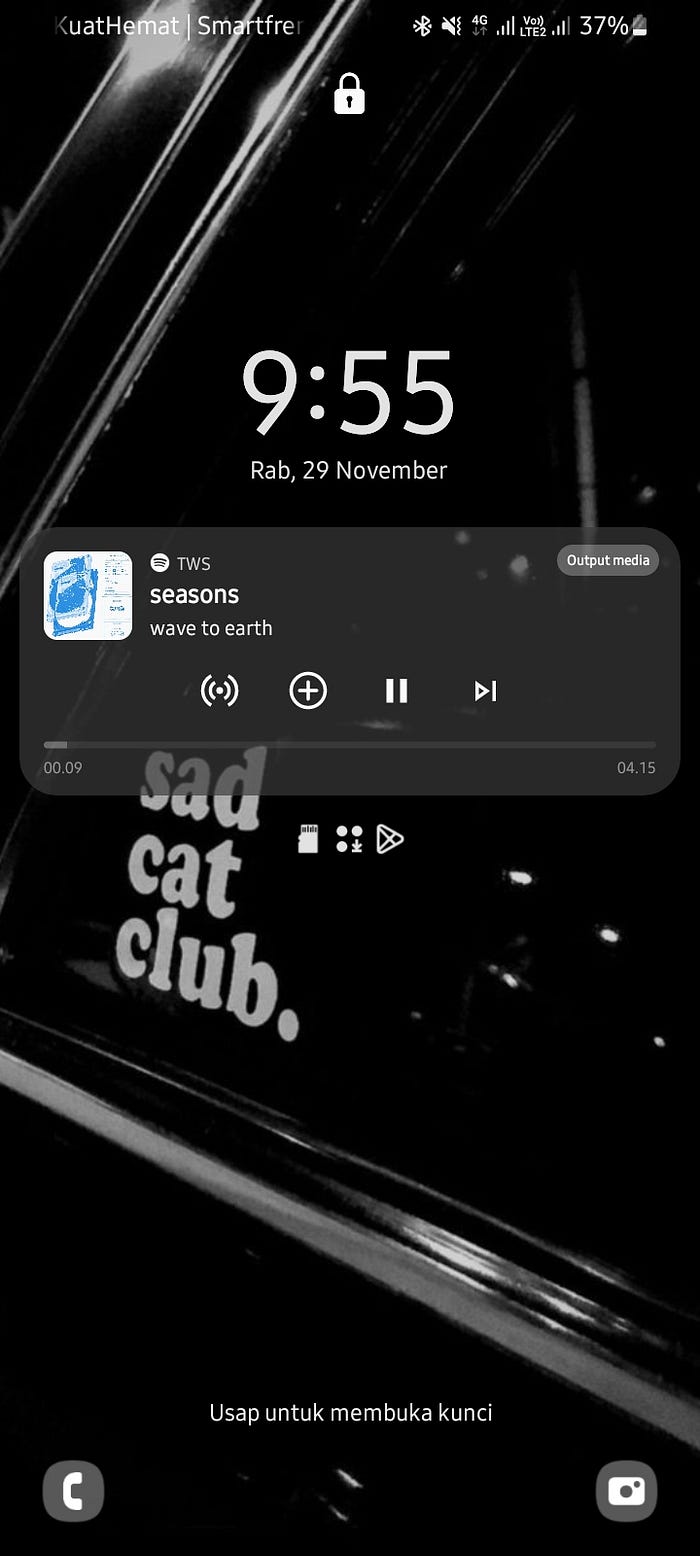Open the Spotify Connect devices icon

pyautogui.click(x=219, y=691)
